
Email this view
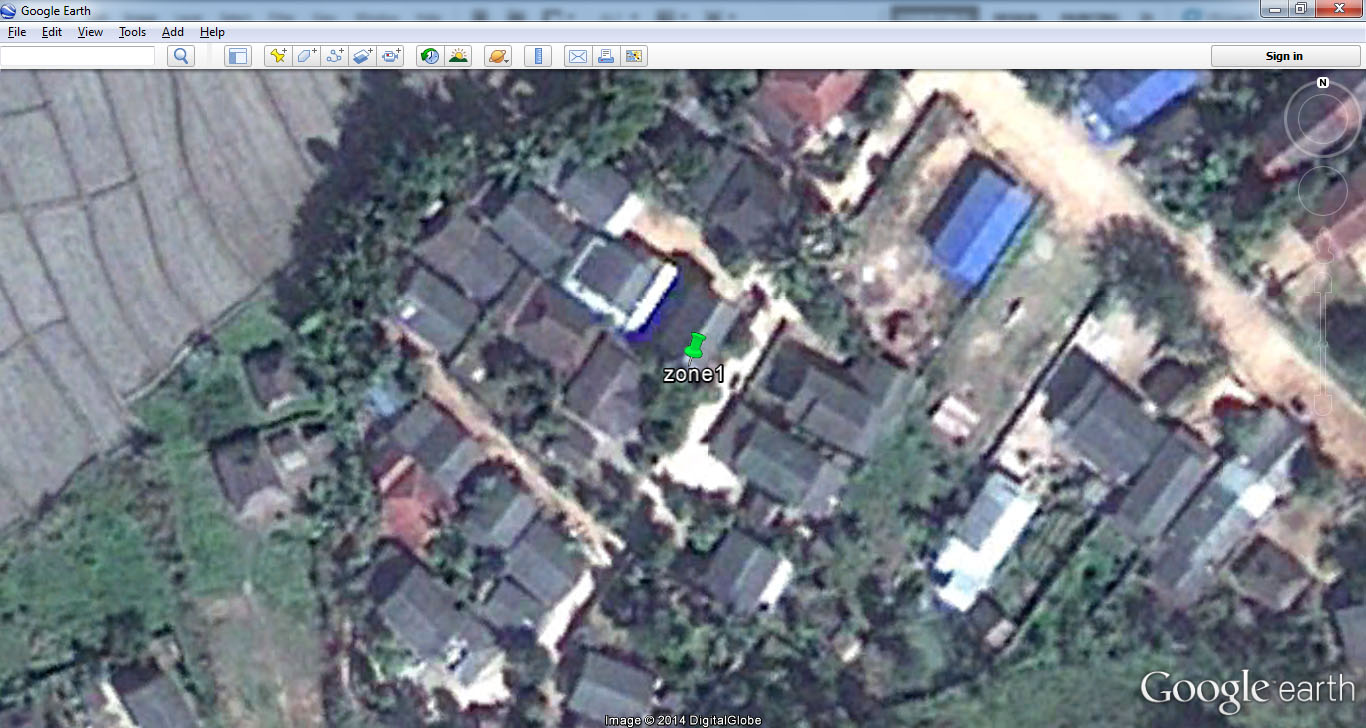pyautogui.click(x=577, y=56)
